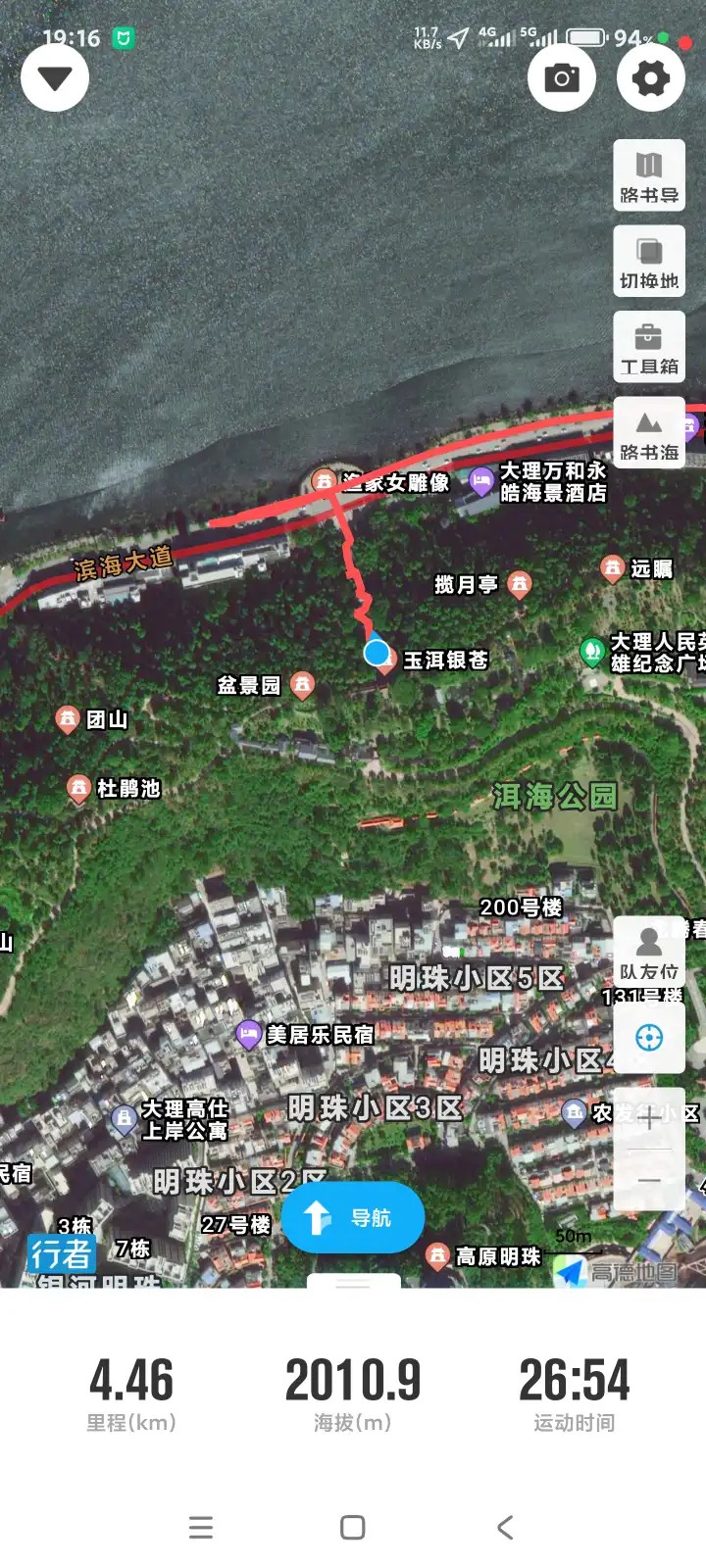The image size is (706, 1568).
Task: Open the 路书海 elevation button
Action: tap(649, 433)
